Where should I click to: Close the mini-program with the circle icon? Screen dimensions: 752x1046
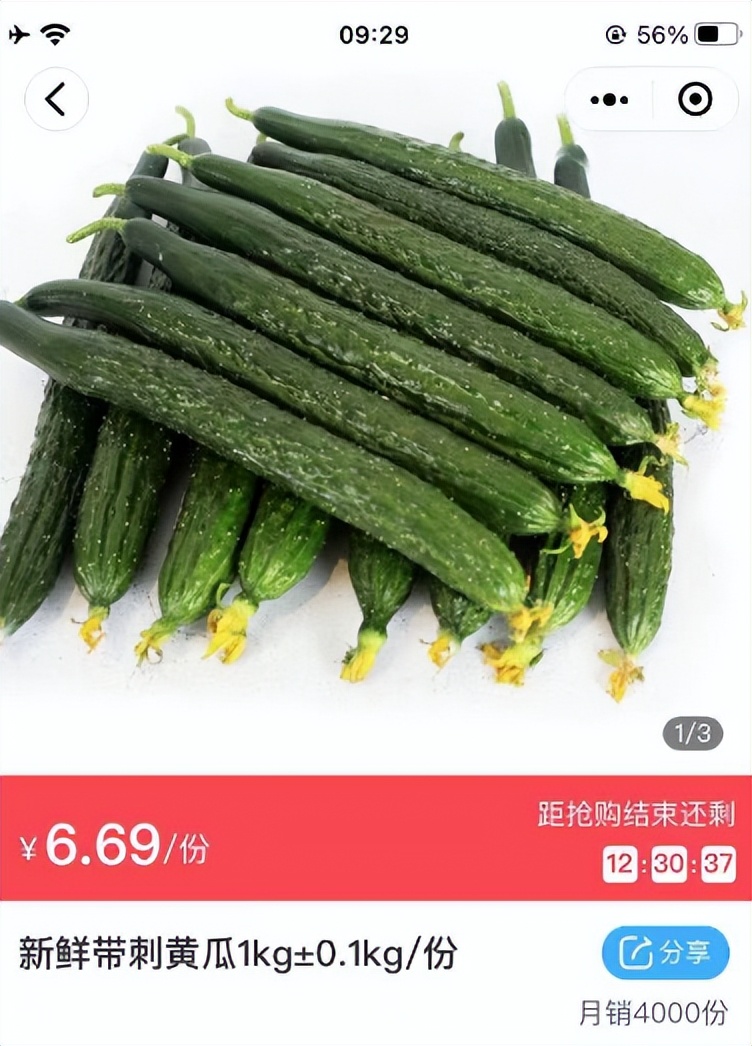point(694,99)
